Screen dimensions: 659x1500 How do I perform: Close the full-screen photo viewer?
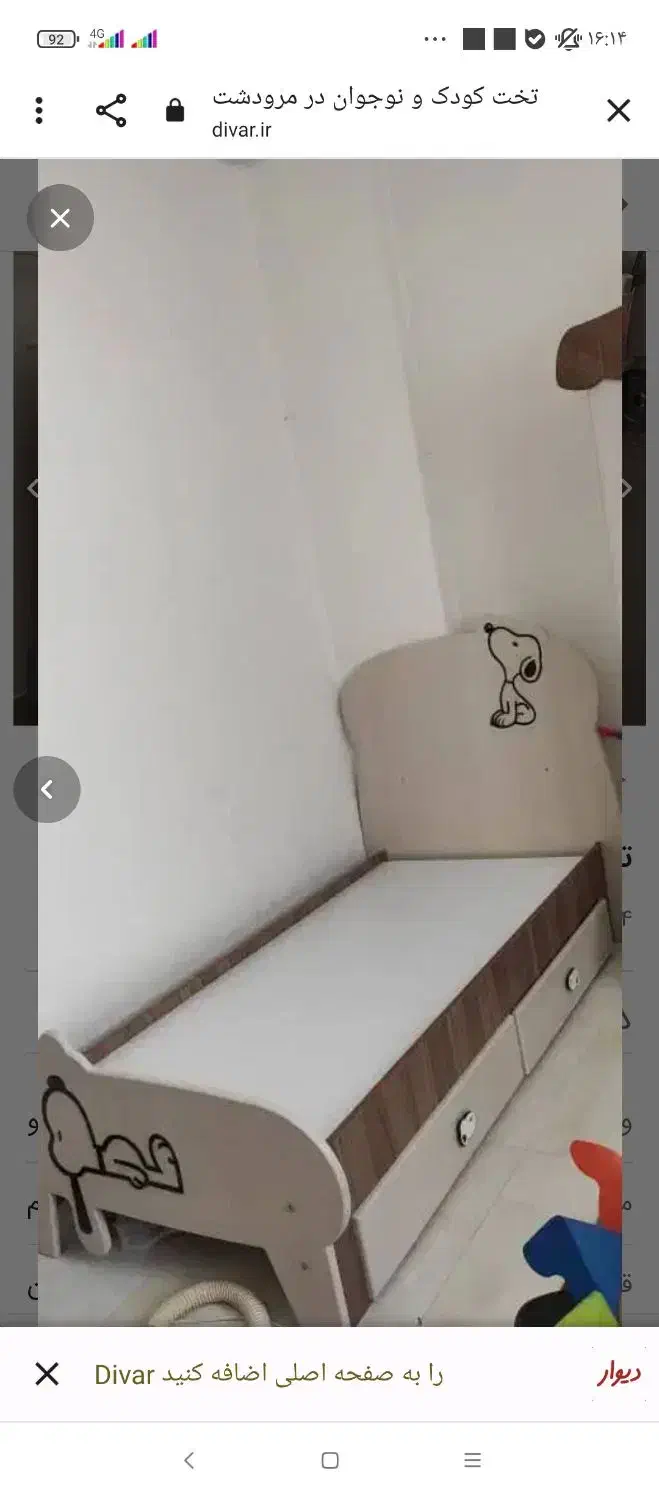coord(60,217)
